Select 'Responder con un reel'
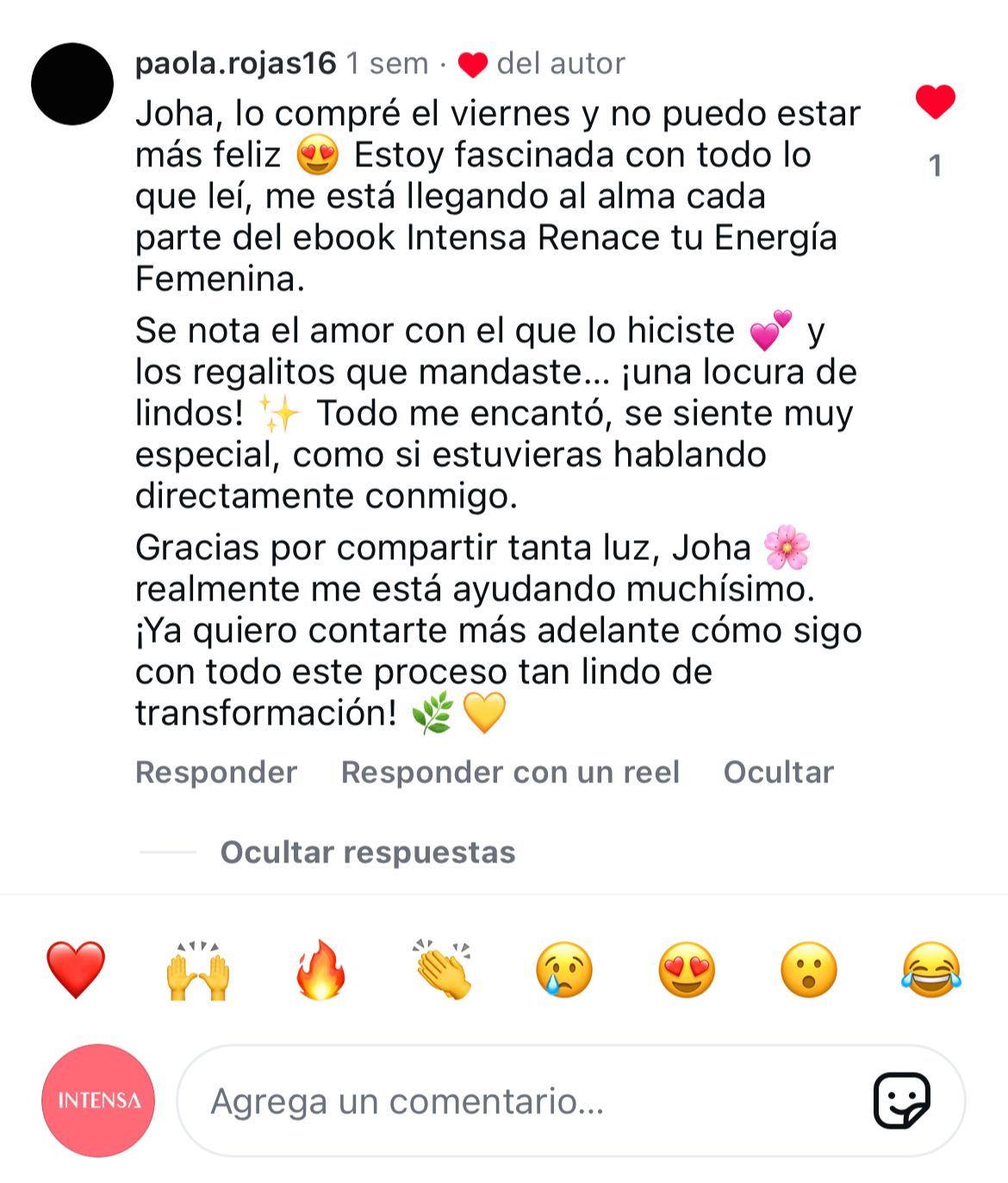 510,772
